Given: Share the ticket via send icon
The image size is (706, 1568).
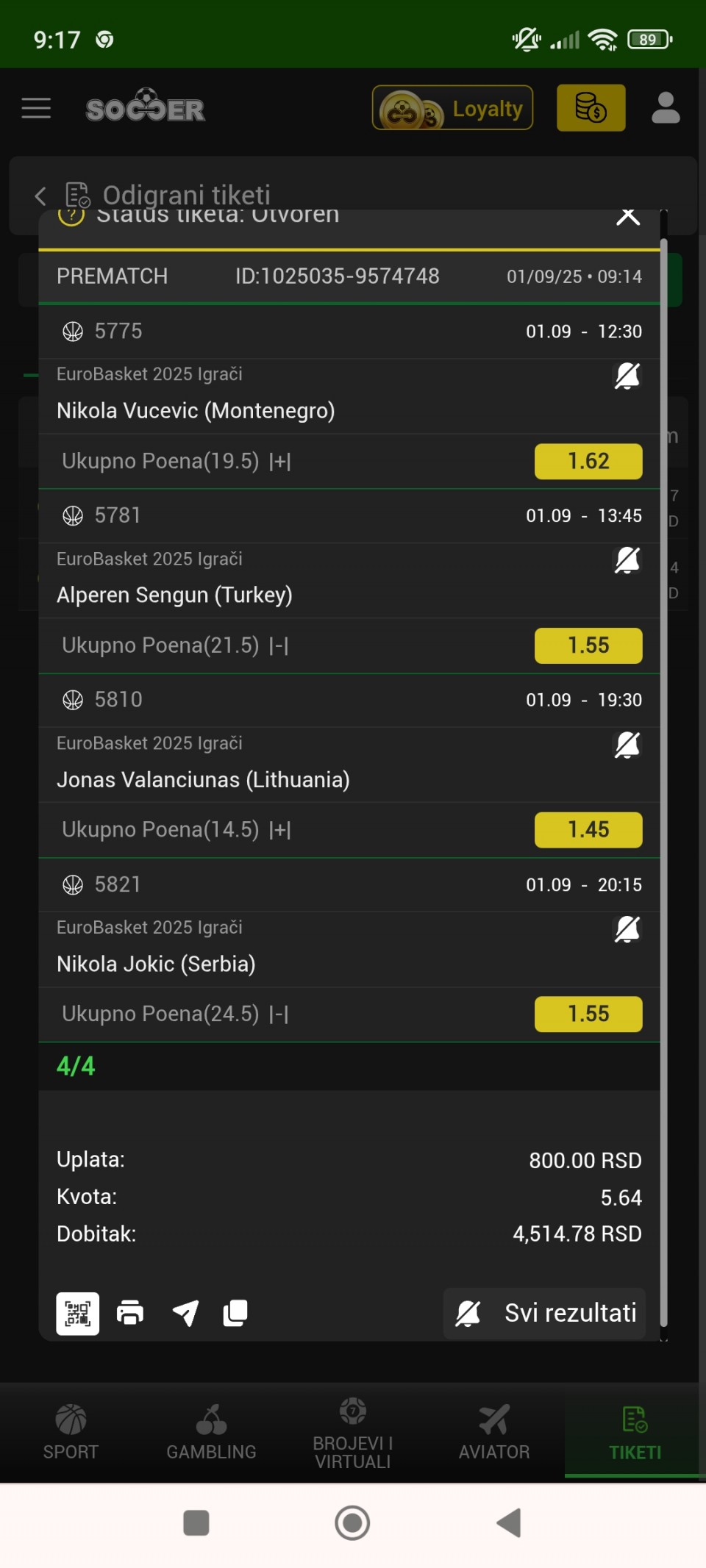Looking at the screenshot, I should tap(185, 1313).
